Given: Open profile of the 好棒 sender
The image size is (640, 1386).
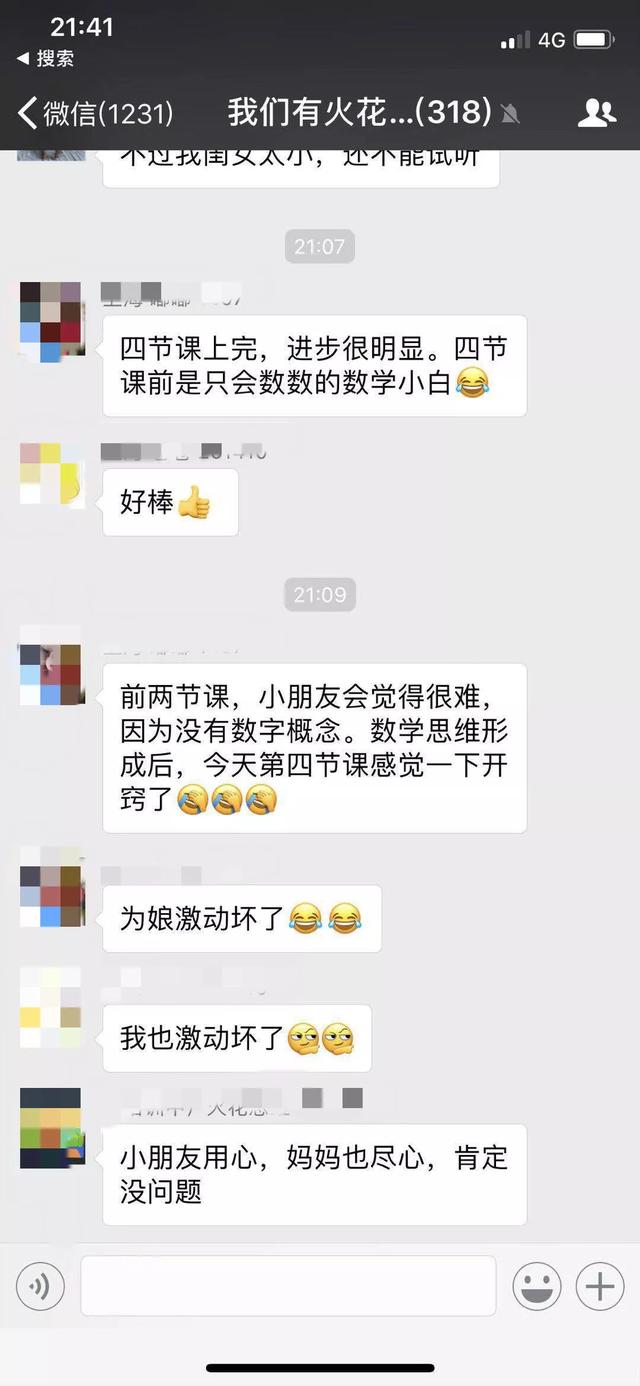Looking at the screenshot, I should pos(52,473).
